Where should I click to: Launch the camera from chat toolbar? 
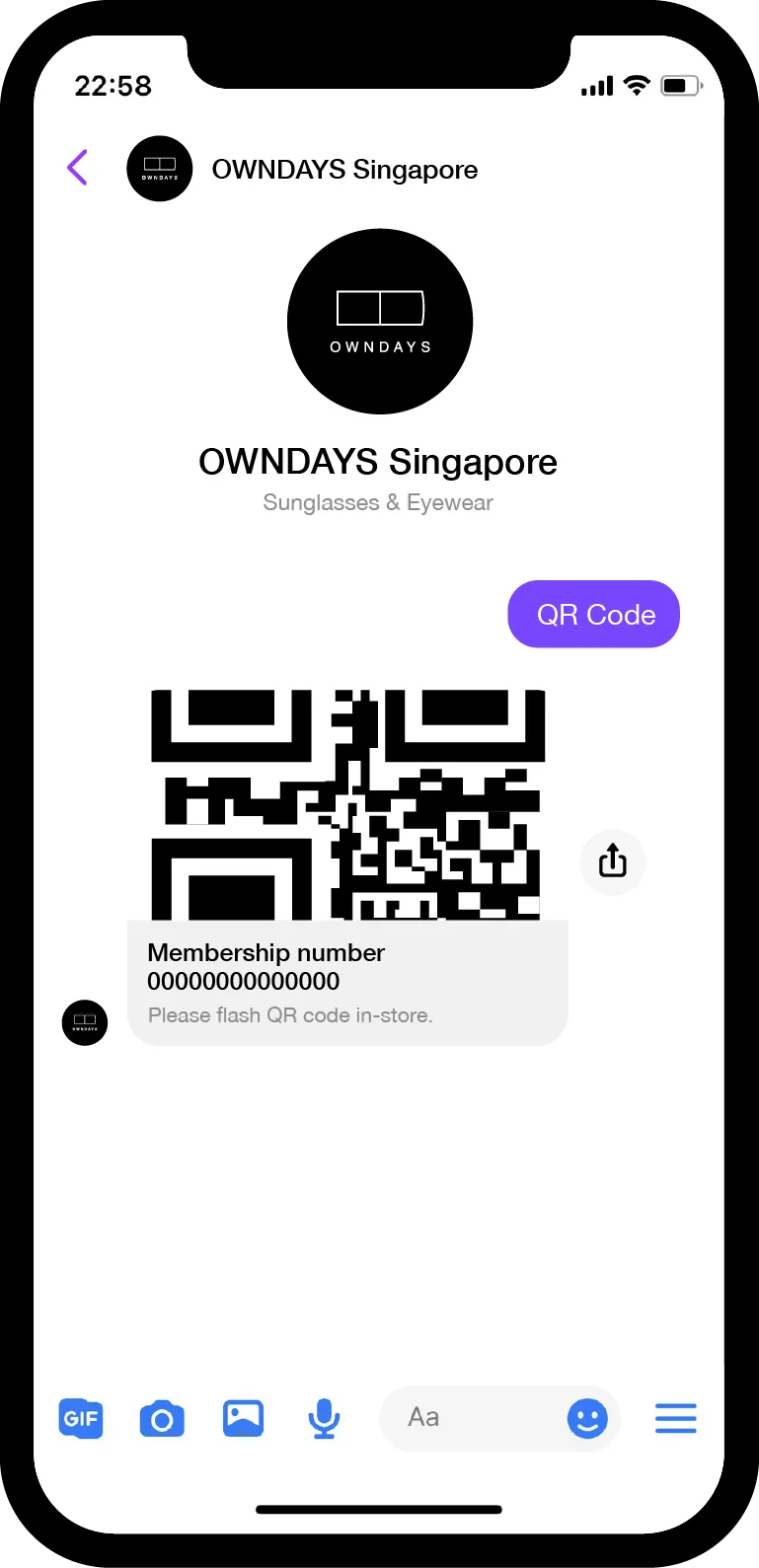[x=162, y=1419]
